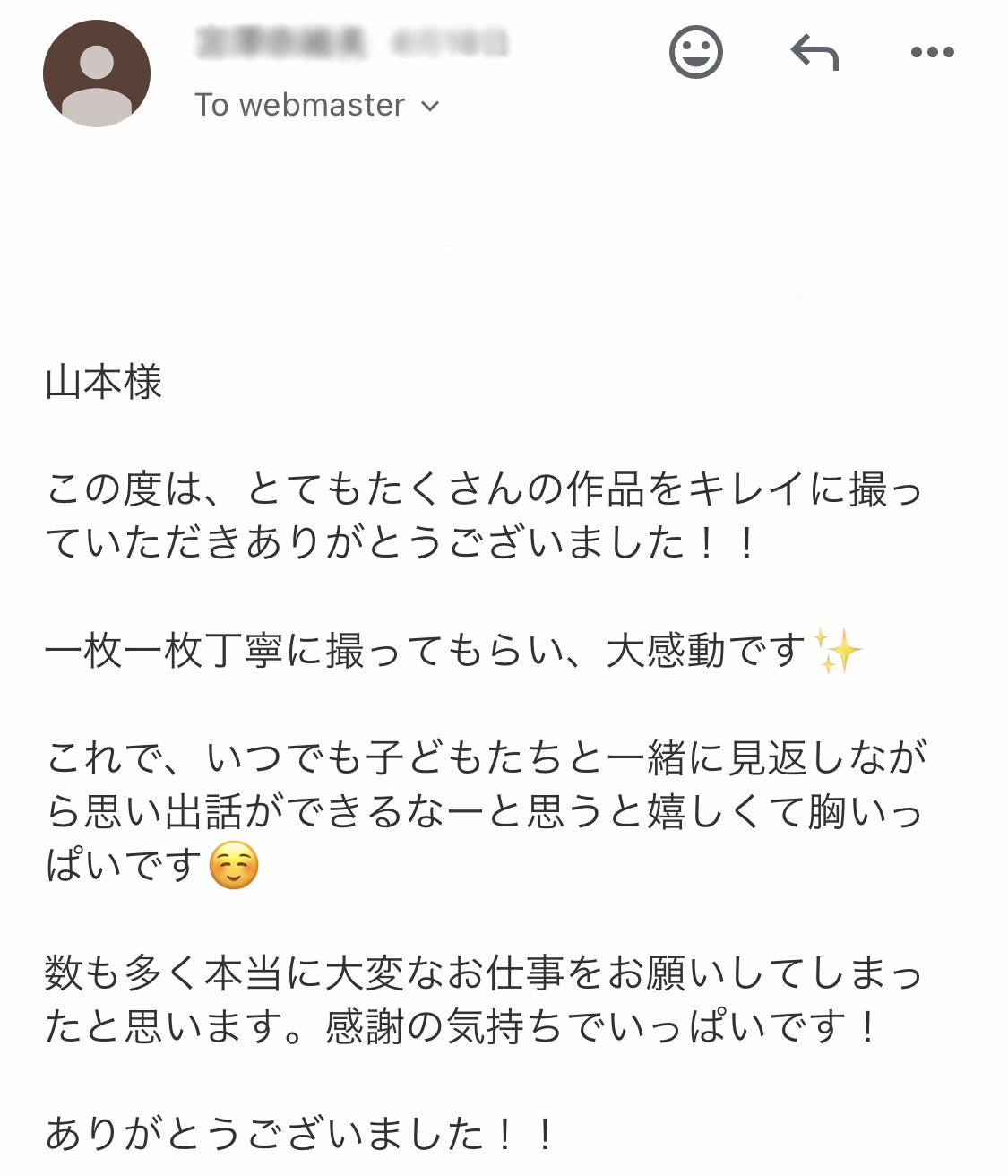Expand the 'To webmaster' recipient details
1008x1176 pixels.
pyautogui.click(x=429, y=106)
